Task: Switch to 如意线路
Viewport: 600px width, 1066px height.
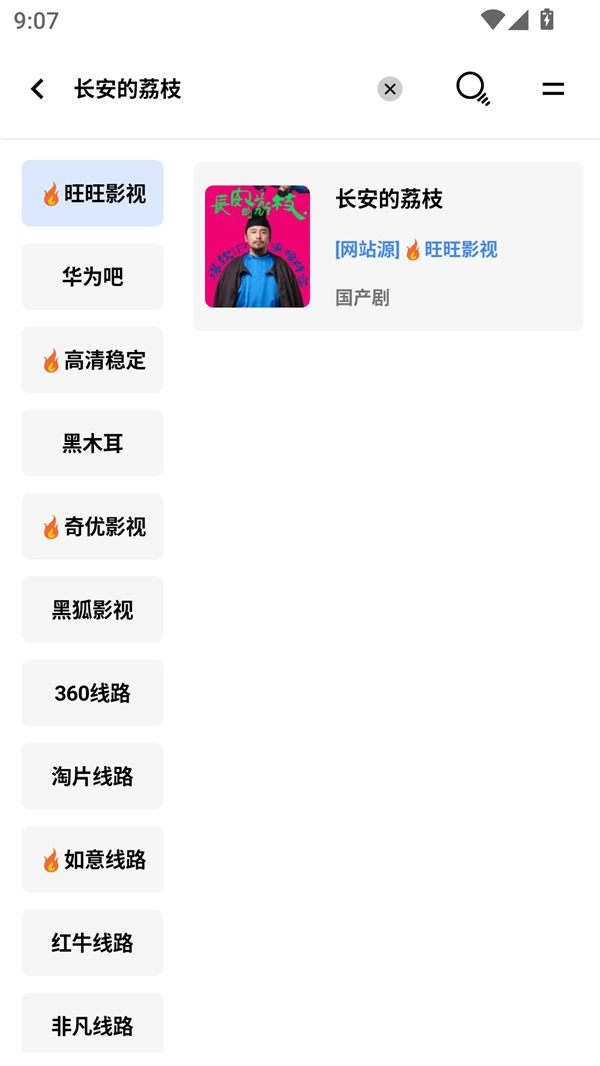Action: click(92, 859)
